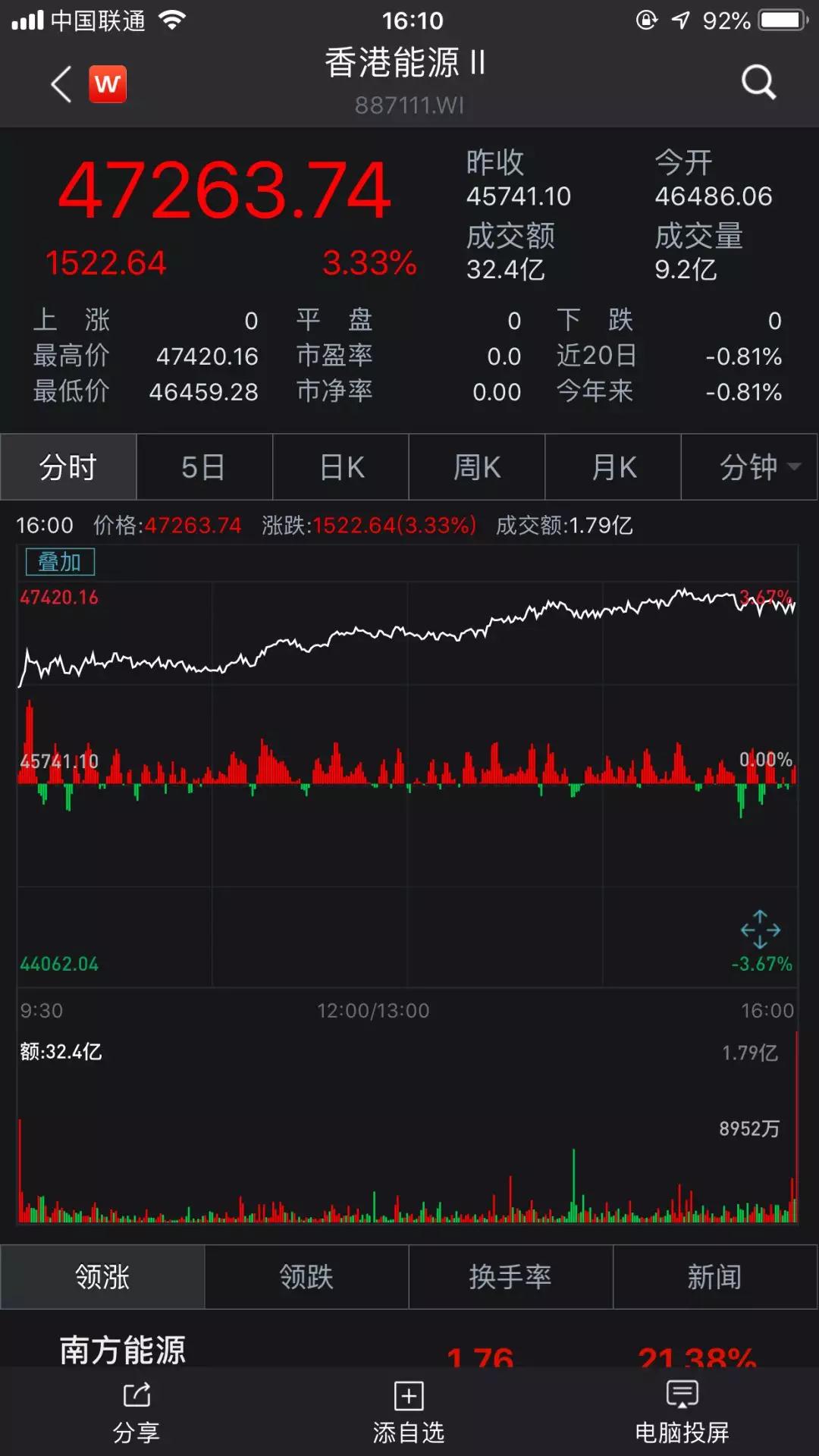Expand the chart with the arrows icon
Viewport: 819px width, 1456px height.
(x=760, y=930)
